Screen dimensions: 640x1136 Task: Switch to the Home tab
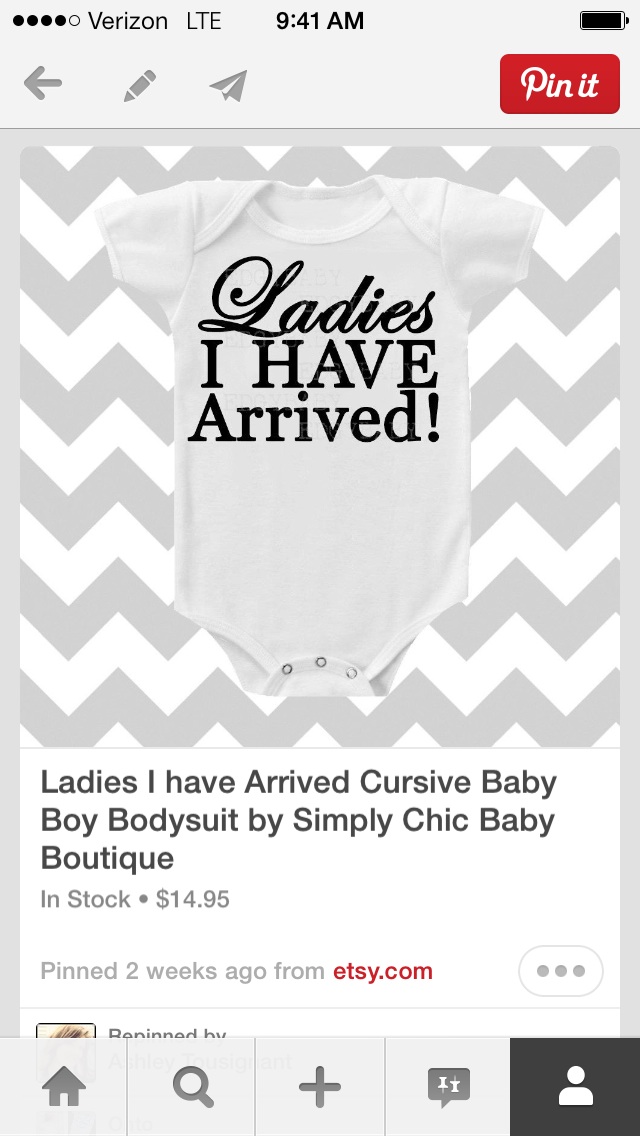pyautogui.click(x=64, y=1087)
